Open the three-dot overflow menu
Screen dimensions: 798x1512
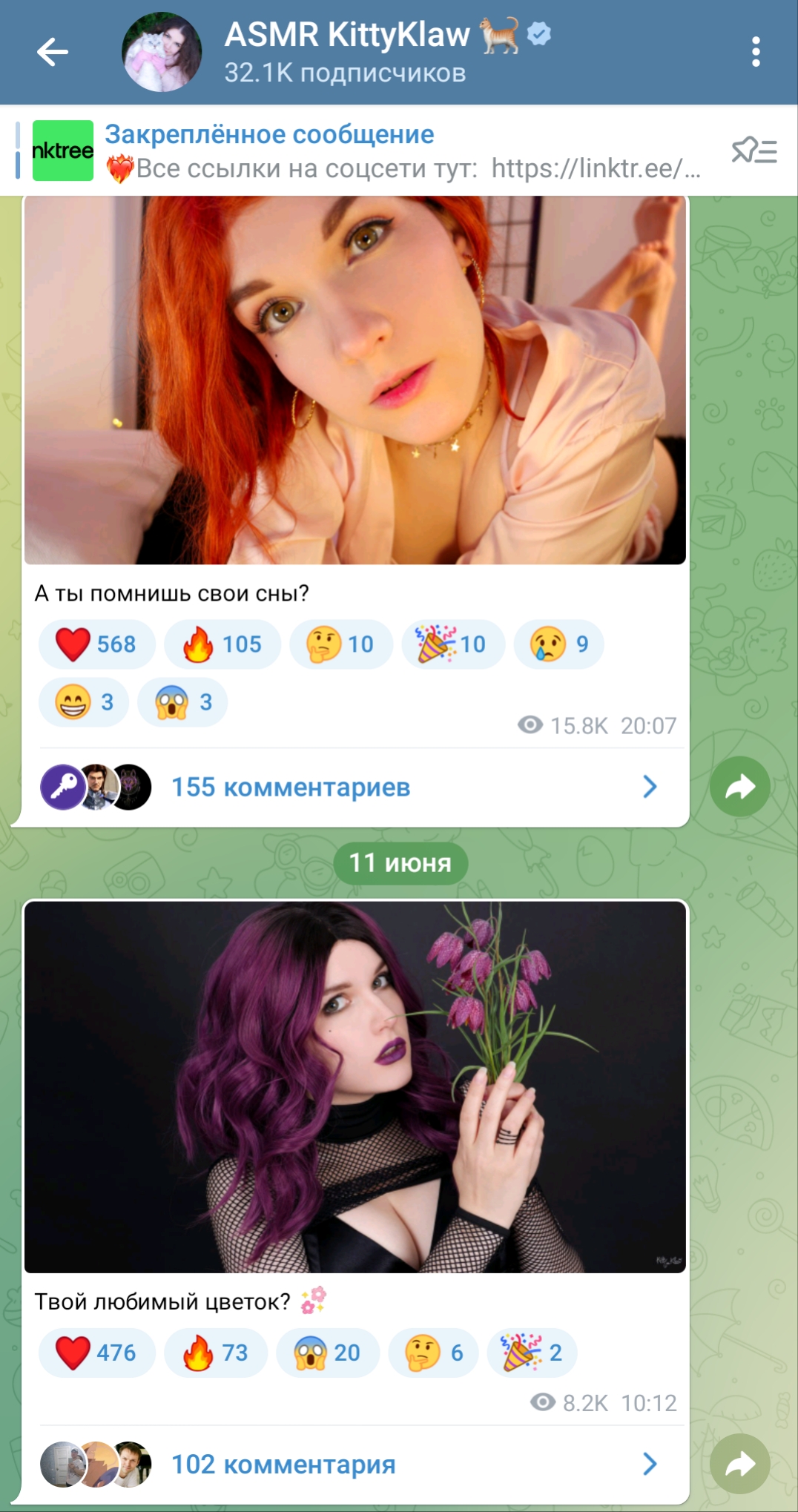[756, 52]
